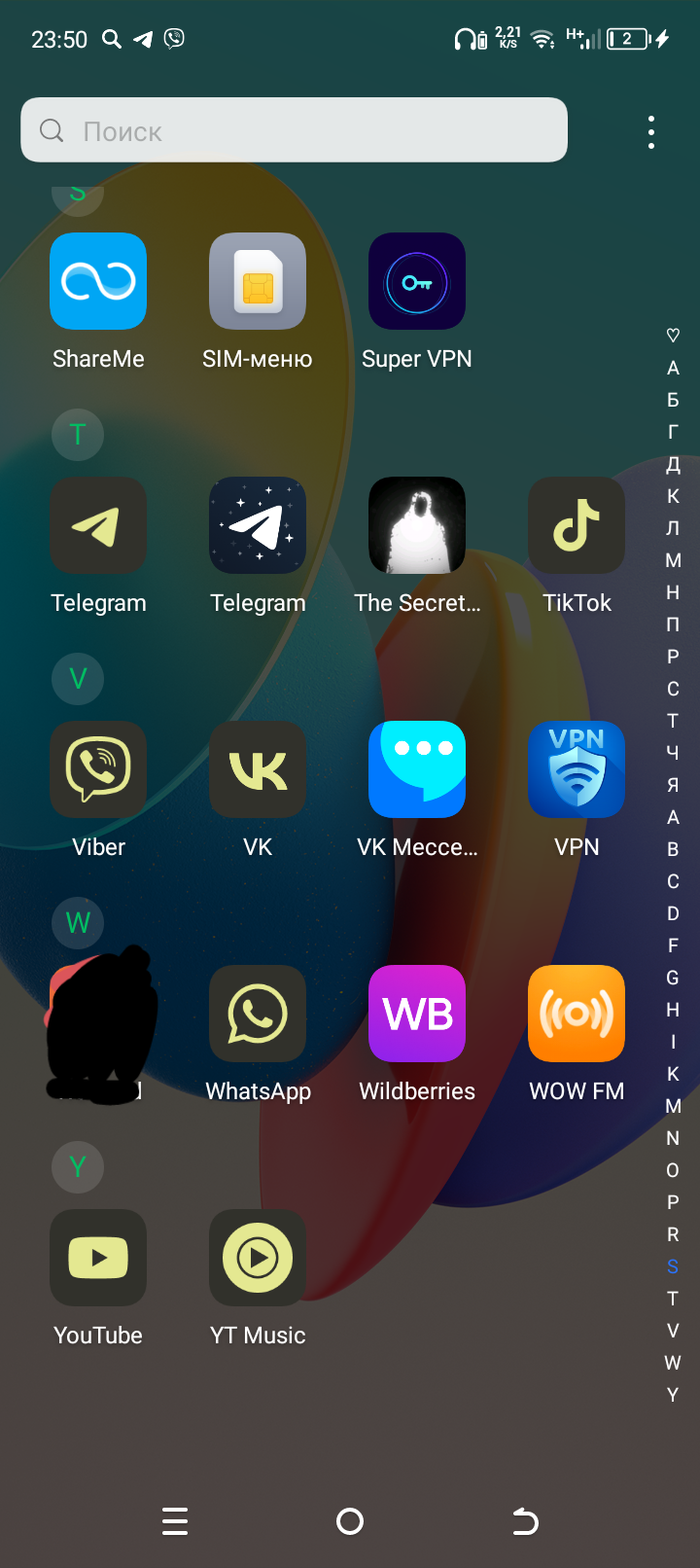
Task: Launch the ShareMe app
Action: pyautogui.click(x=98, y=282)
